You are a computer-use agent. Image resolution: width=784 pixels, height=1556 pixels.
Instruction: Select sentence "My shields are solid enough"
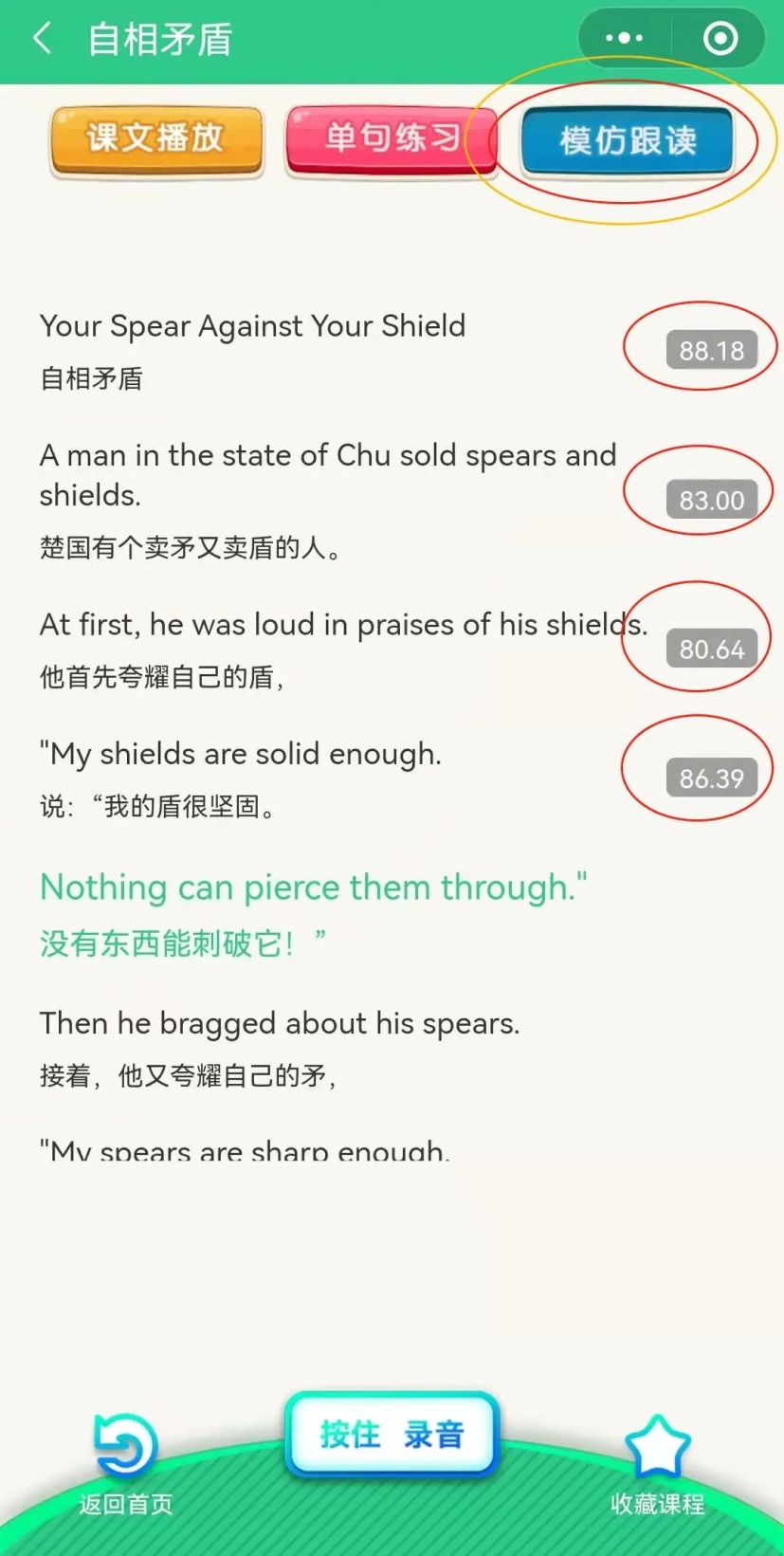tap(242, 755)
